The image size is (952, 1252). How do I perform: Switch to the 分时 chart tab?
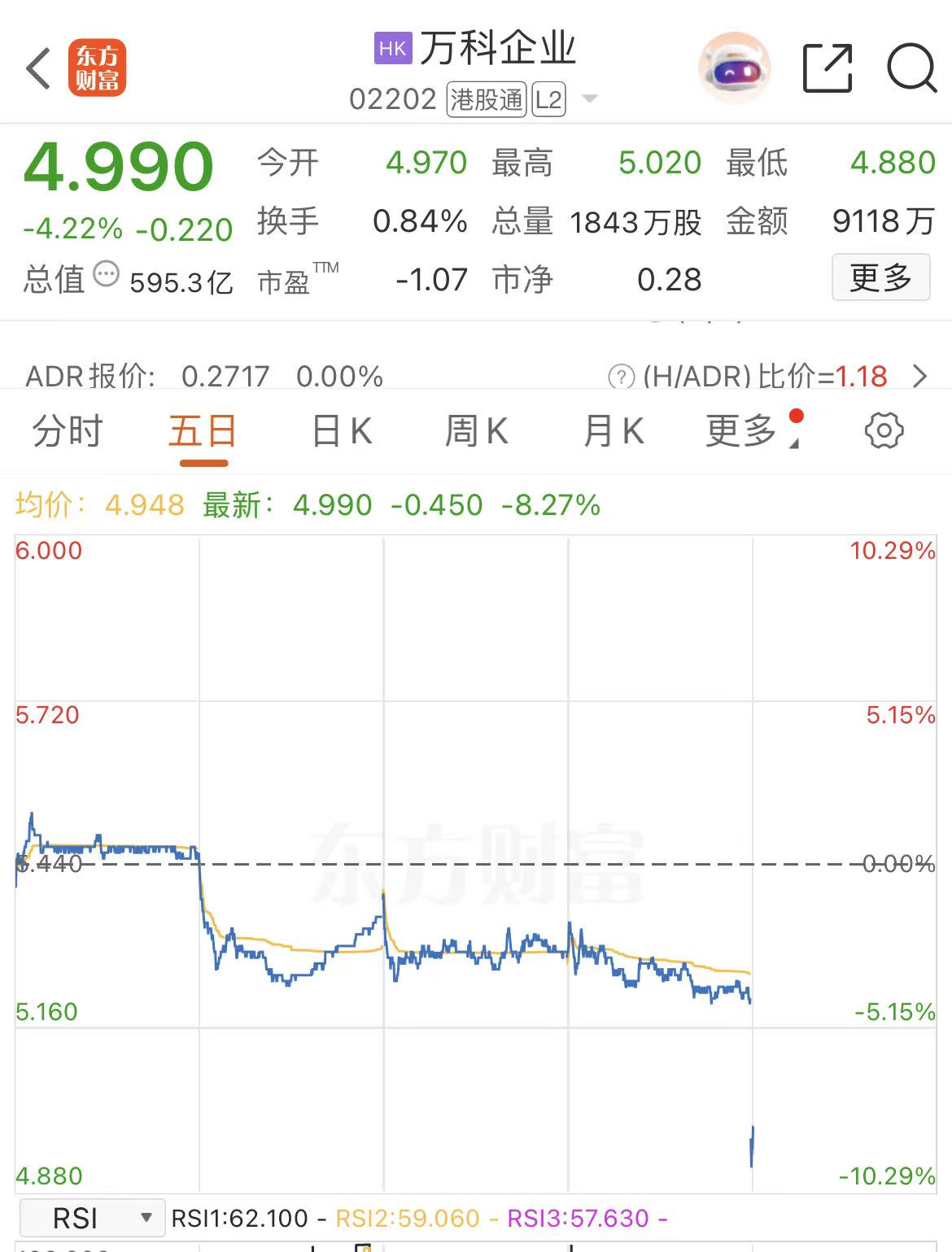point(68,431)
